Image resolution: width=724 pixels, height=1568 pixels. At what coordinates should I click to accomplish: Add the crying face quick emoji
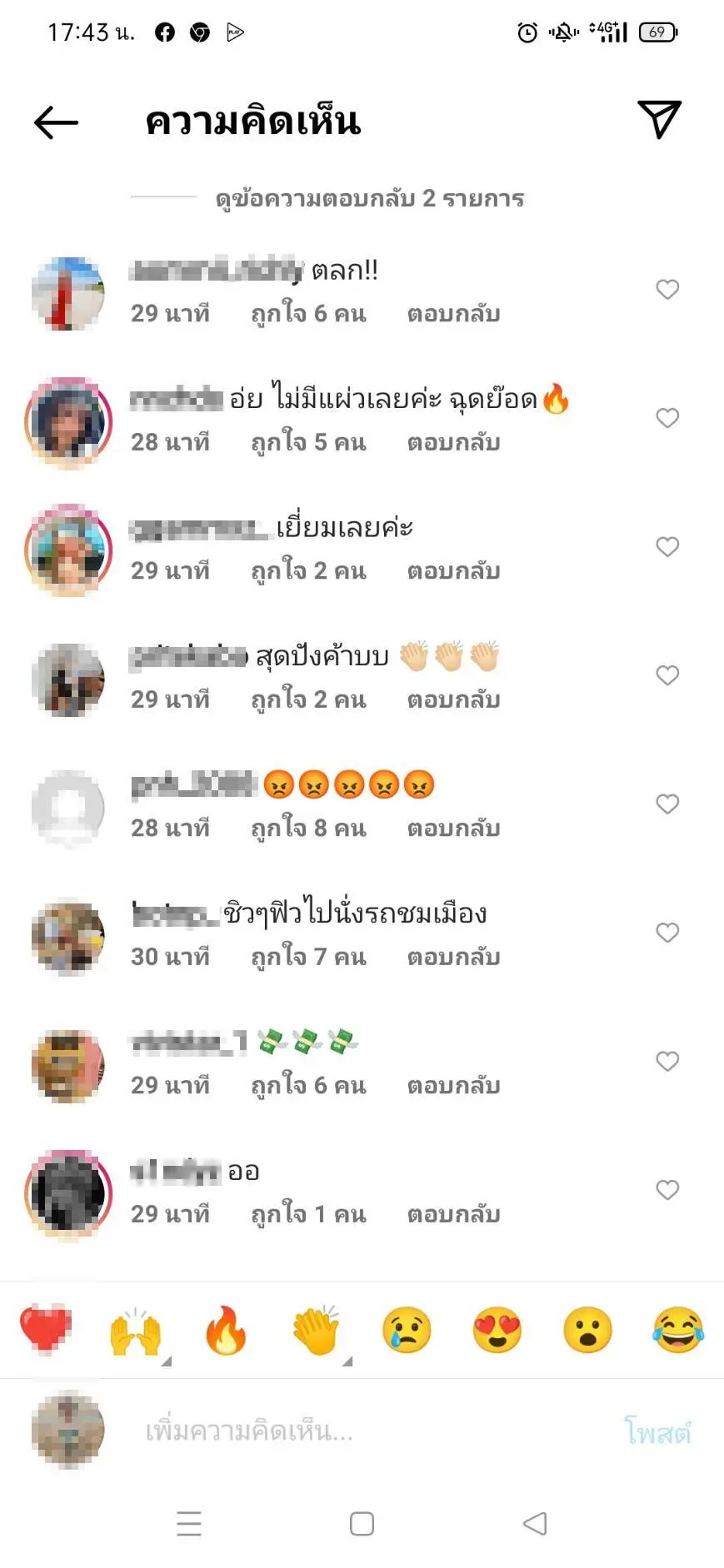tap(407, 1330)
